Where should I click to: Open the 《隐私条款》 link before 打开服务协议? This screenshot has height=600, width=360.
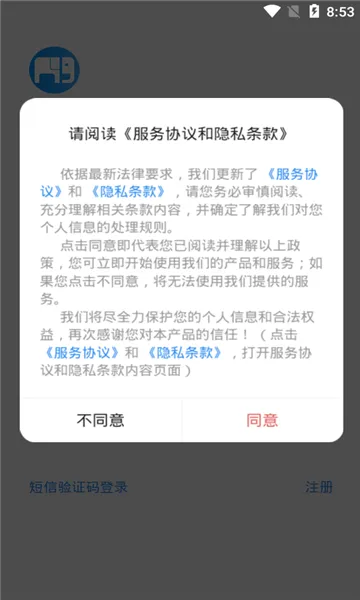184,353
